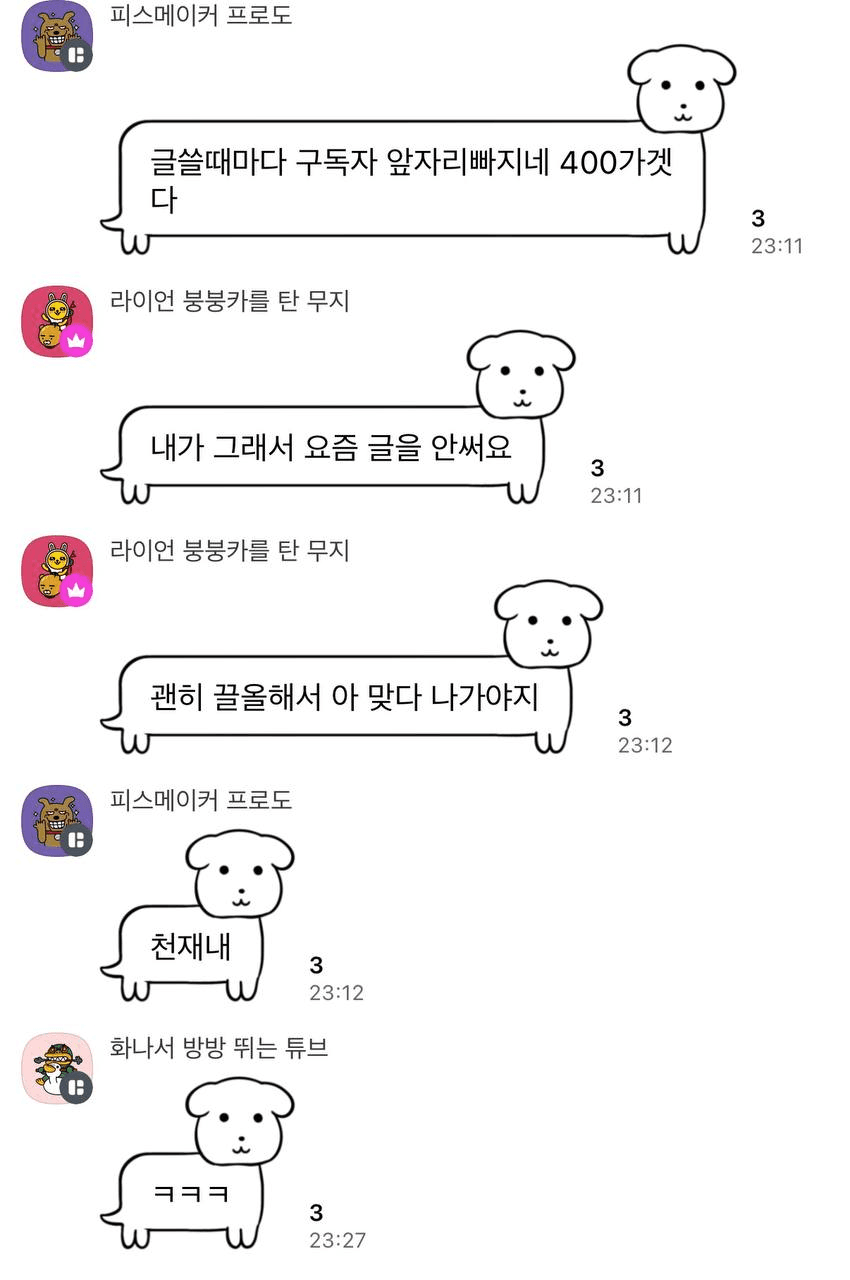Open 라이언 붕붕카를 탄 무지's avatar above 나가야지 message
This screenshot has height=1280, width=850.
pos(57,570)
